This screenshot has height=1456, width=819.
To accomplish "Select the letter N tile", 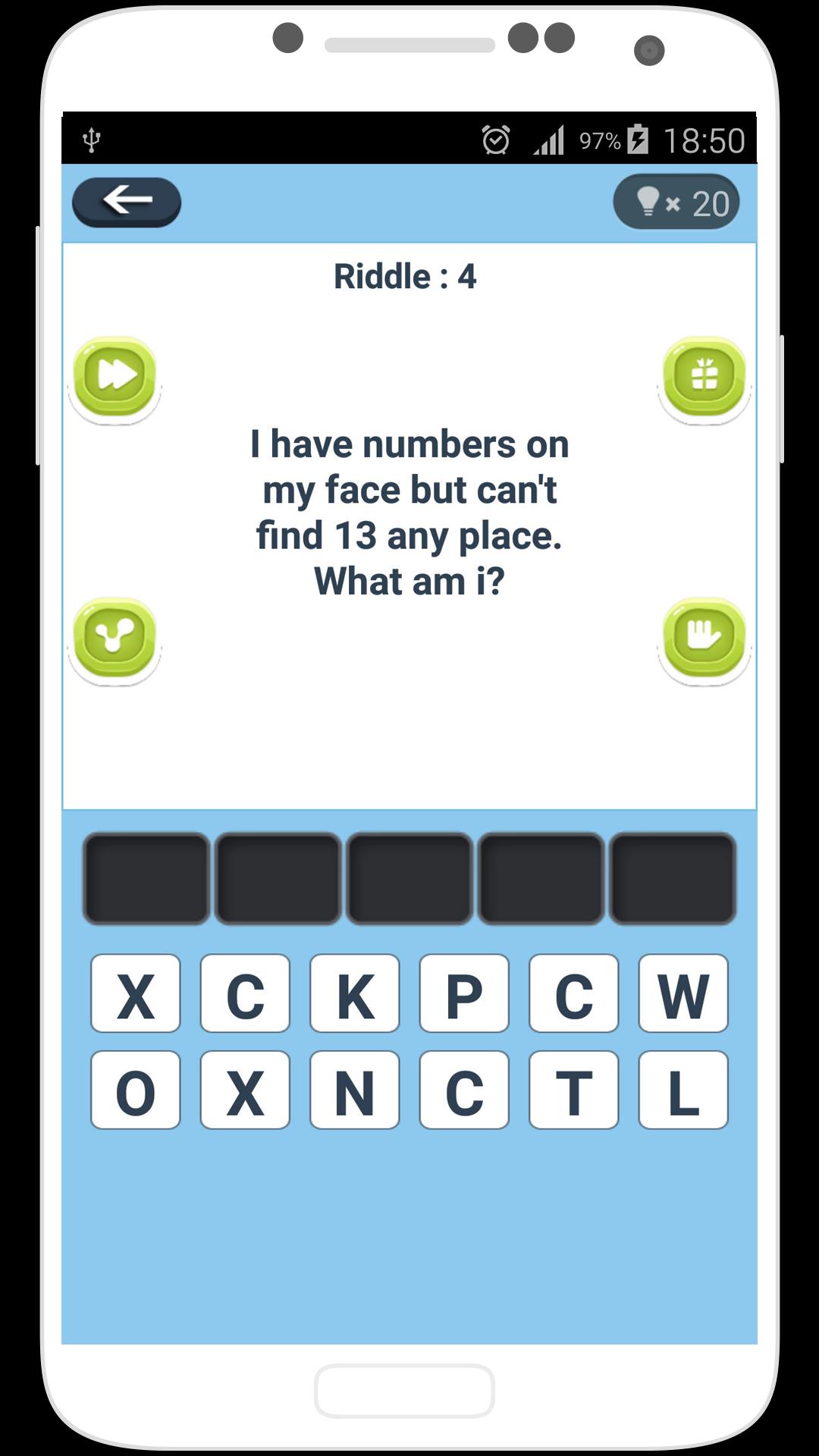I will [354, 1090].
